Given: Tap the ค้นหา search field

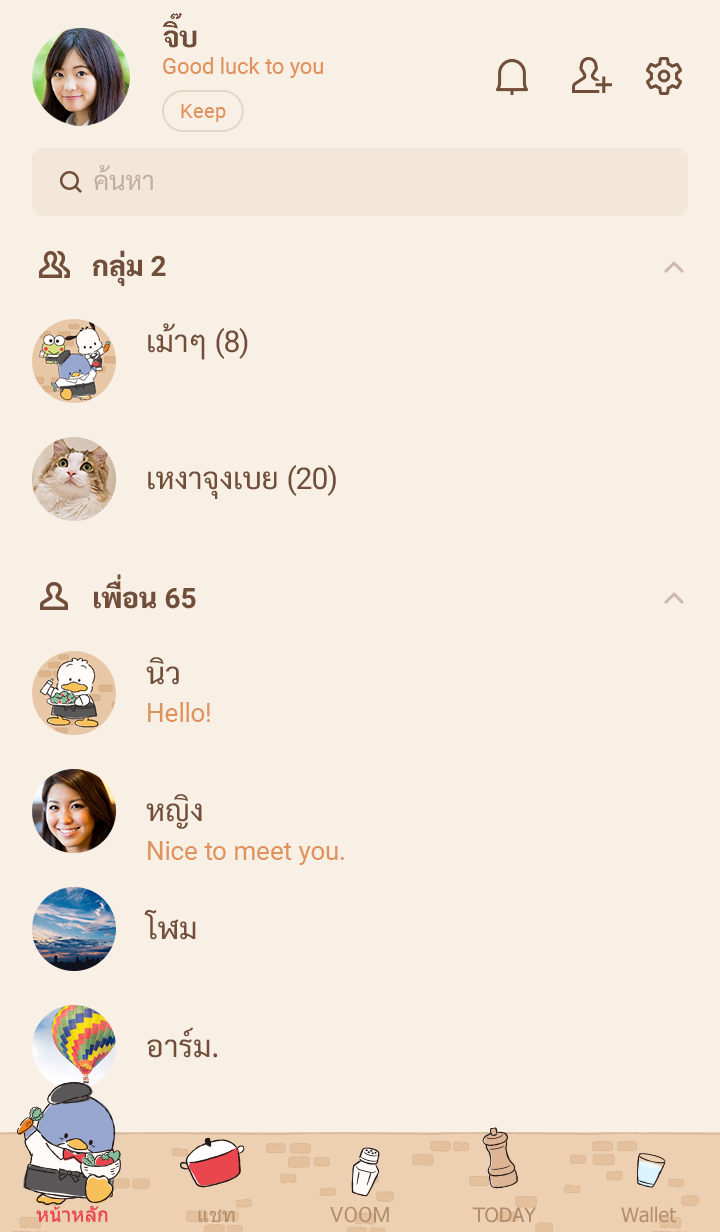Looking at the screenshot, I should coord(360,182).
